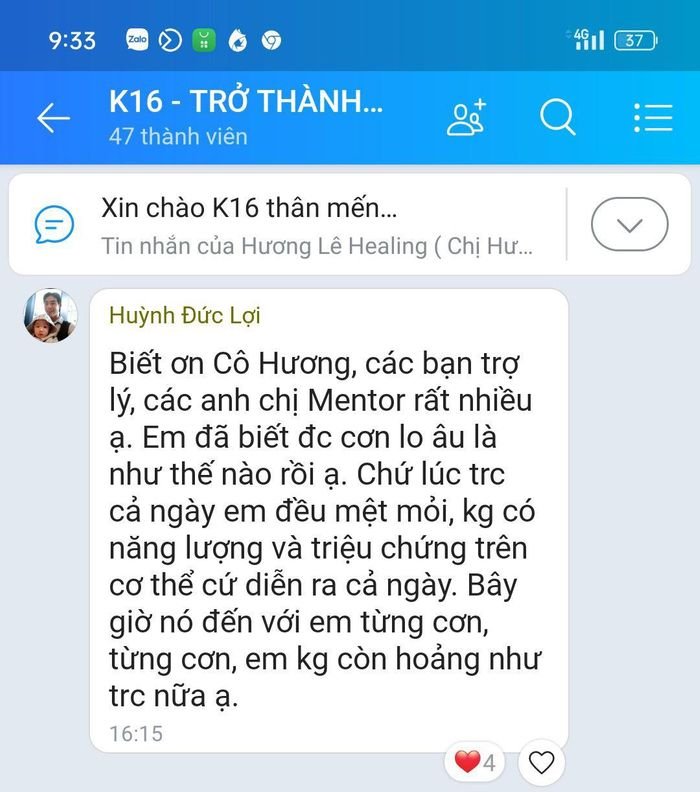The height and width of the screenshot is (792, 700).
Task: React with heart to Huỳnh Đức Lợi's message
Action: (x=541, y=763)
